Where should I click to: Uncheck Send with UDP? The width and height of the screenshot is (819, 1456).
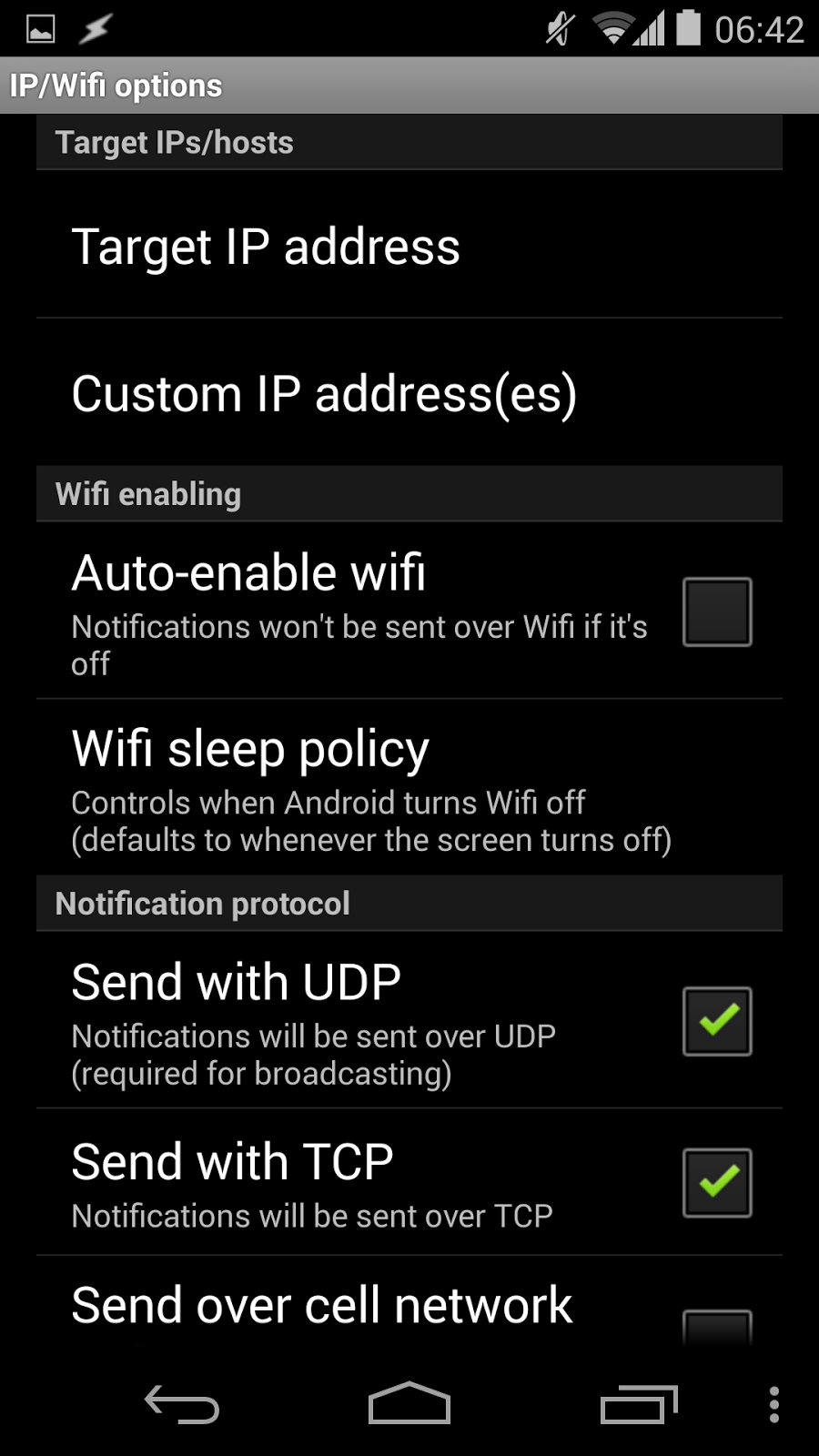coord(717,1021)
